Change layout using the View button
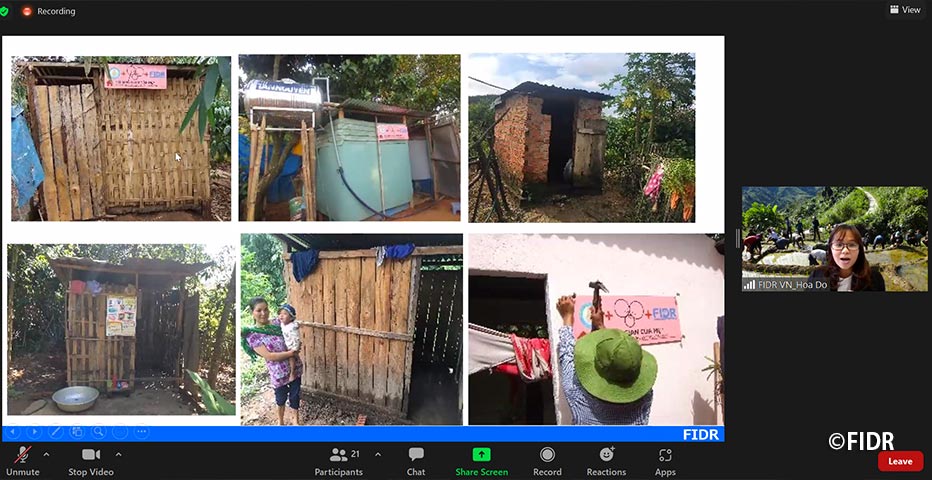 (x=905, y=10)
